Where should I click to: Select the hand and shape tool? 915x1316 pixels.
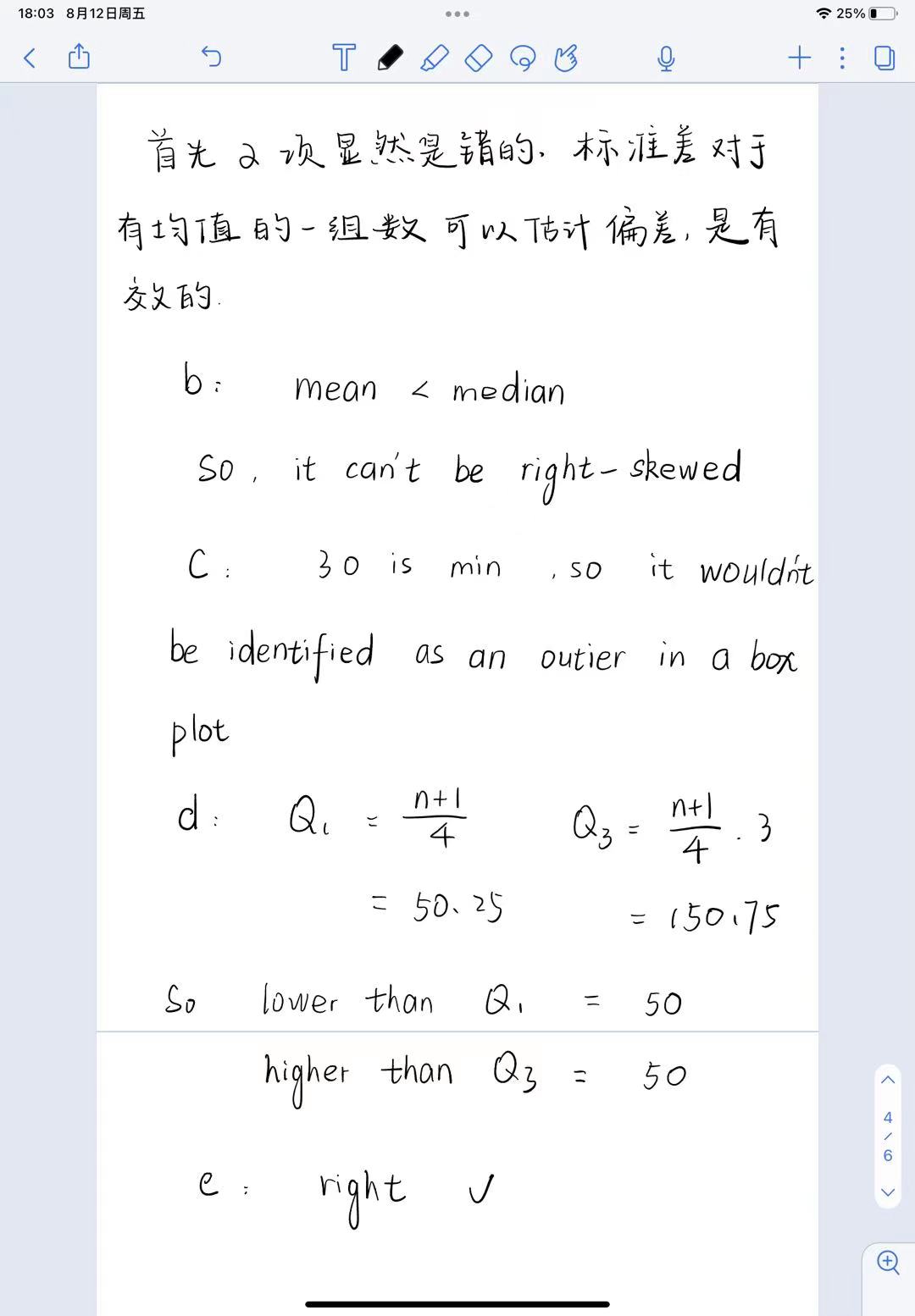point(566,58)
